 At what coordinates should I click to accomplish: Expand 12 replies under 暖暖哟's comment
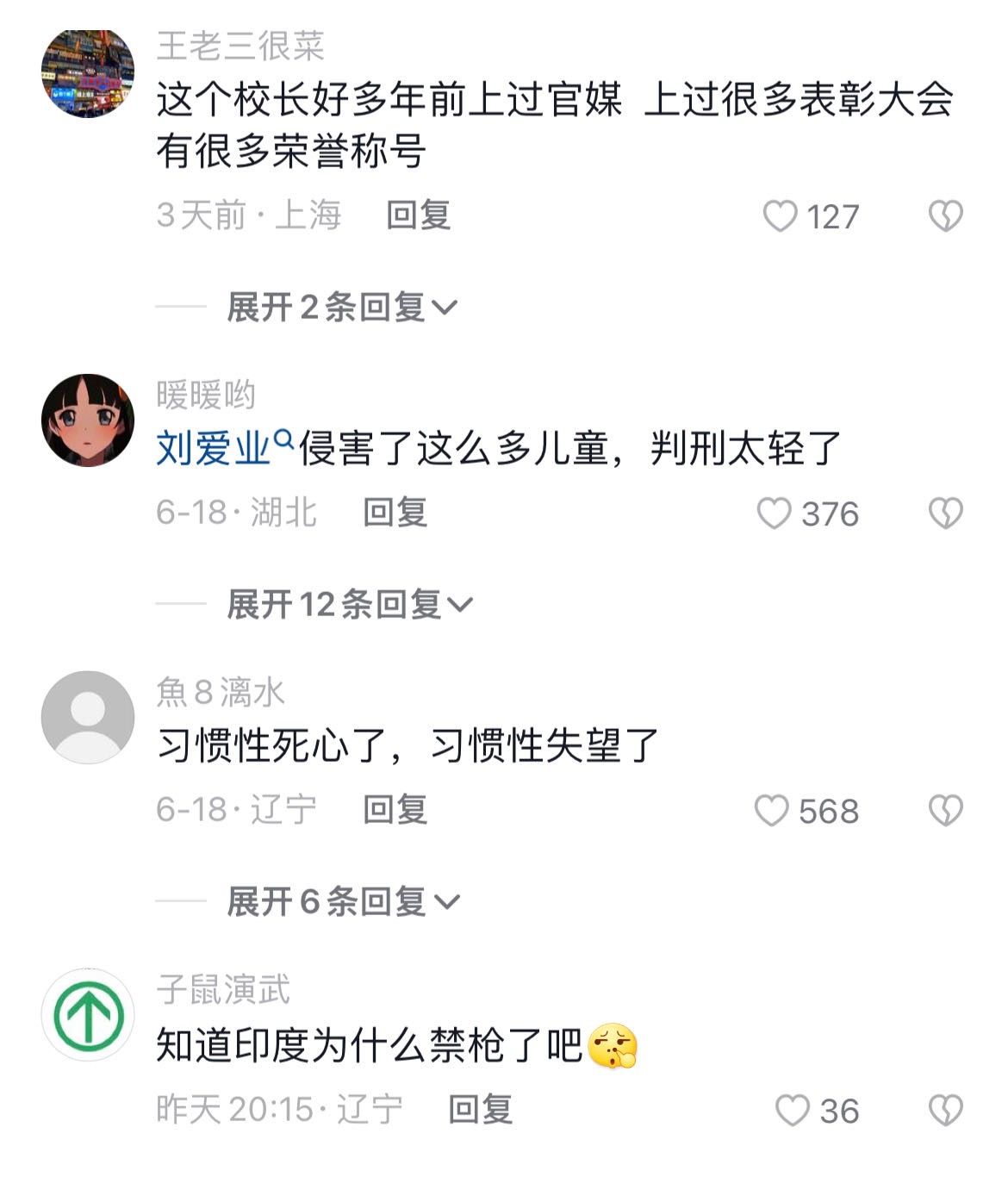tap(343, 606)
